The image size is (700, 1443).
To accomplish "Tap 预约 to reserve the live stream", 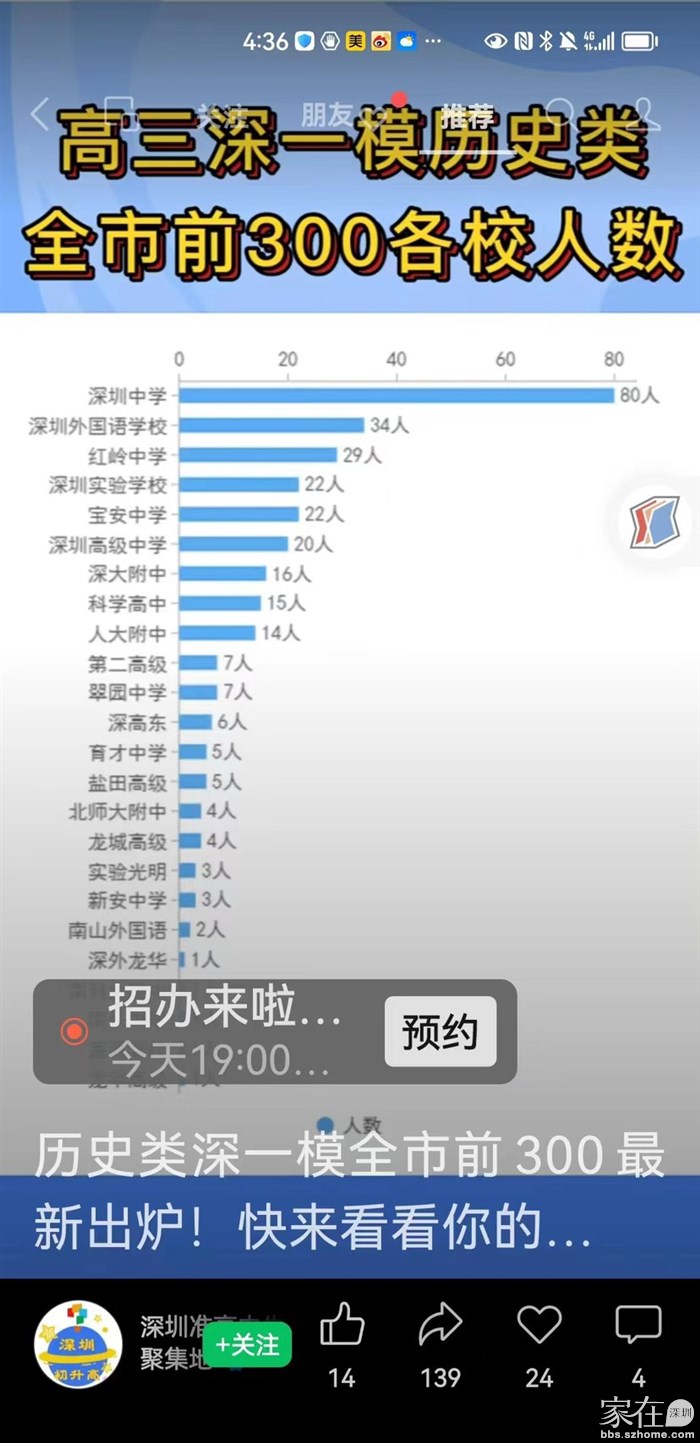I will 440,1031.
